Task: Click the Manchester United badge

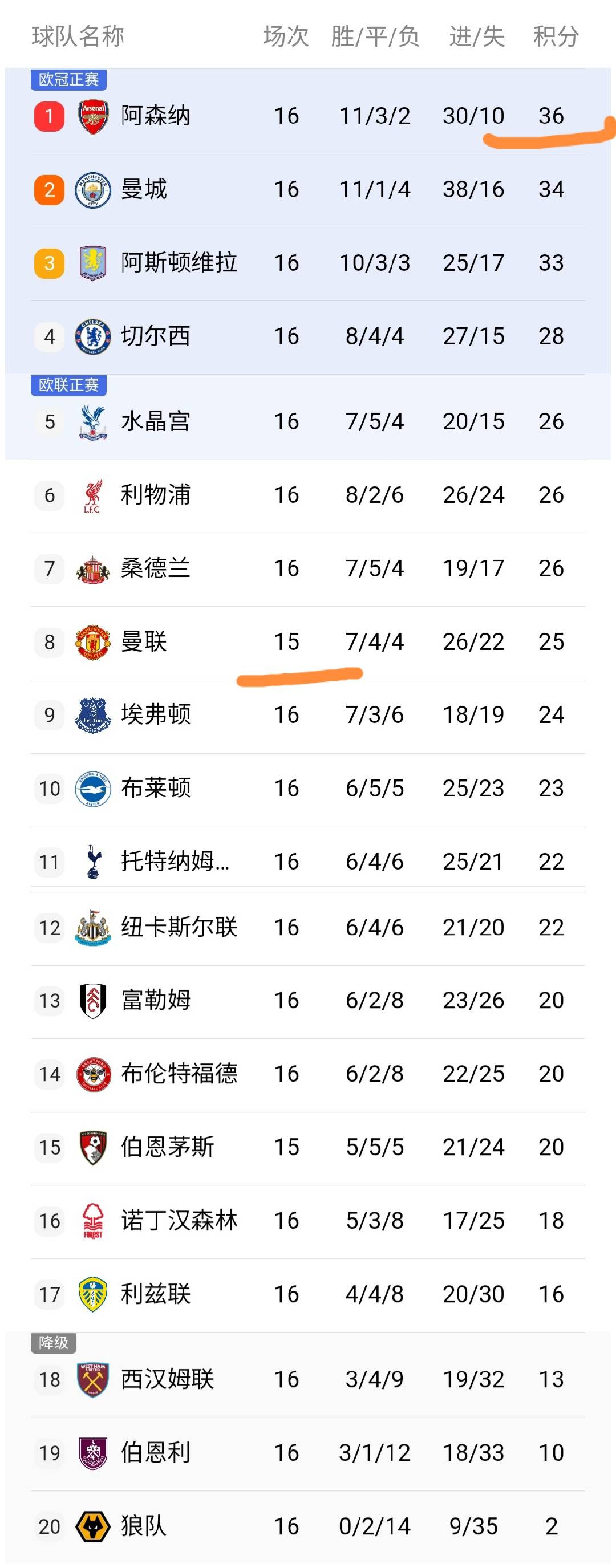Action: [91, 641]
